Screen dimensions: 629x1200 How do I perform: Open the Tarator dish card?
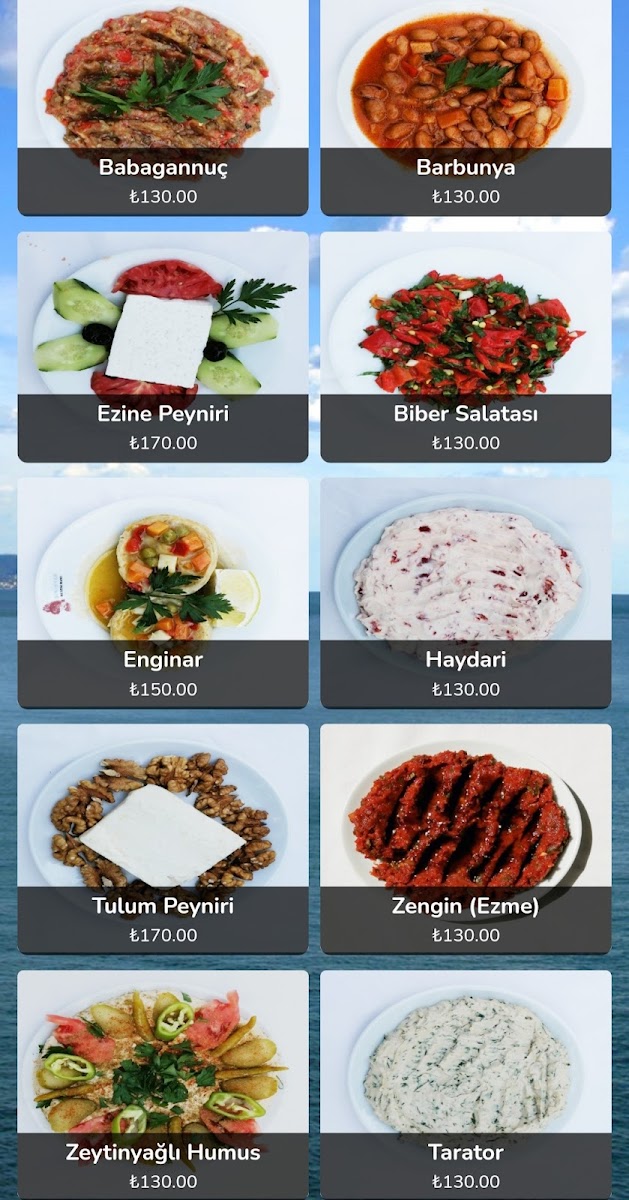tap(465, 1084)
